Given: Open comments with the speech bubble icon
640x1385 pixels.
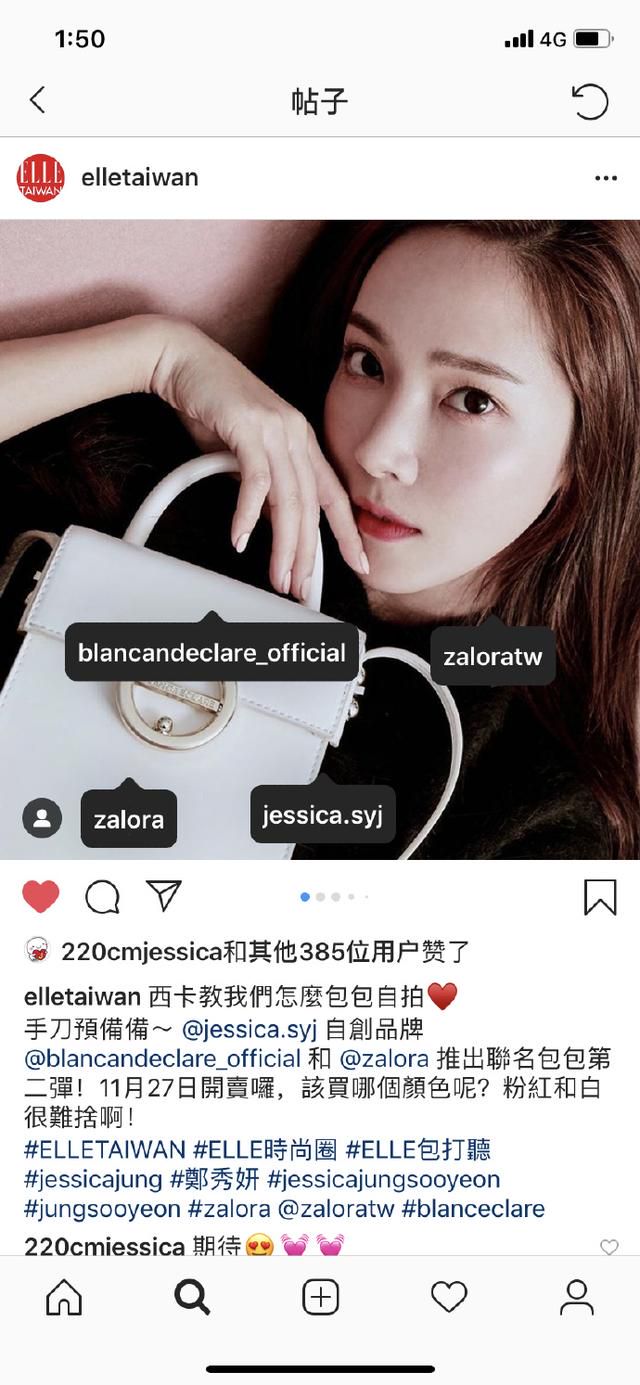Looking at the screenshot, I should click(x=102, y=897).
